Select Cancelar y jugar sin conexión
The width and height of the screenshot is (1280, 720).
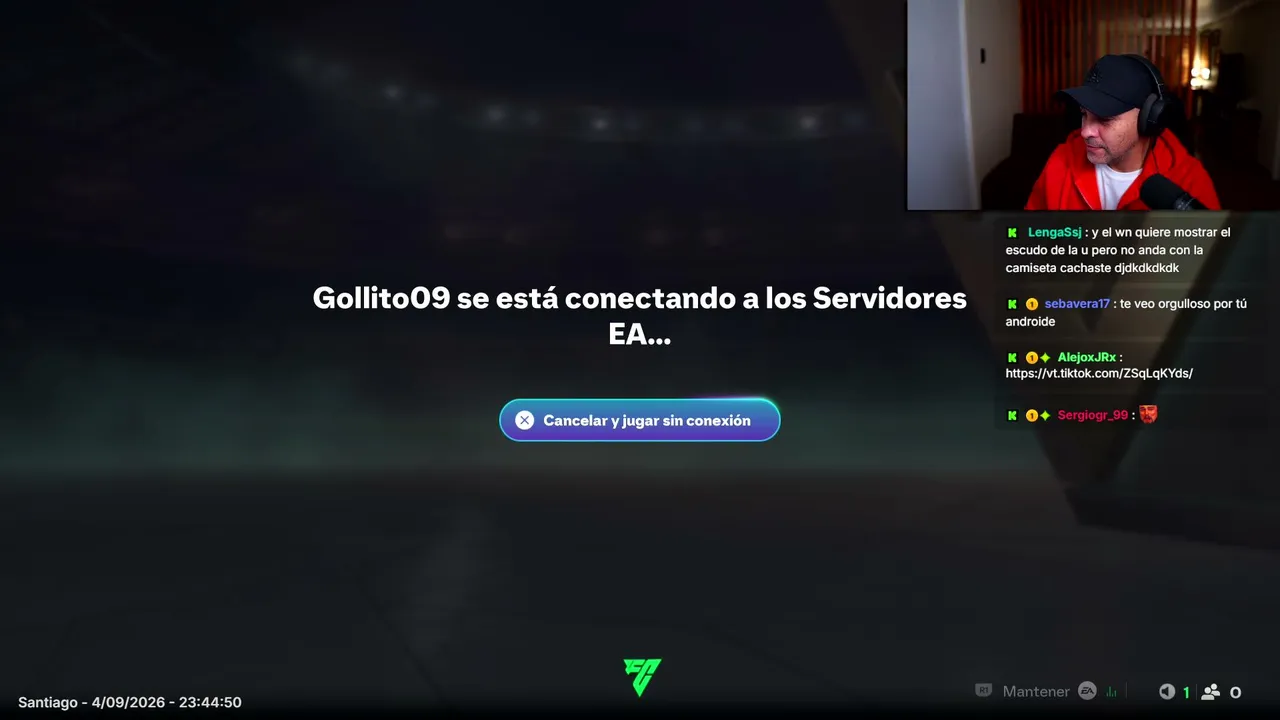pyautogui.click(x=639, y=420)
